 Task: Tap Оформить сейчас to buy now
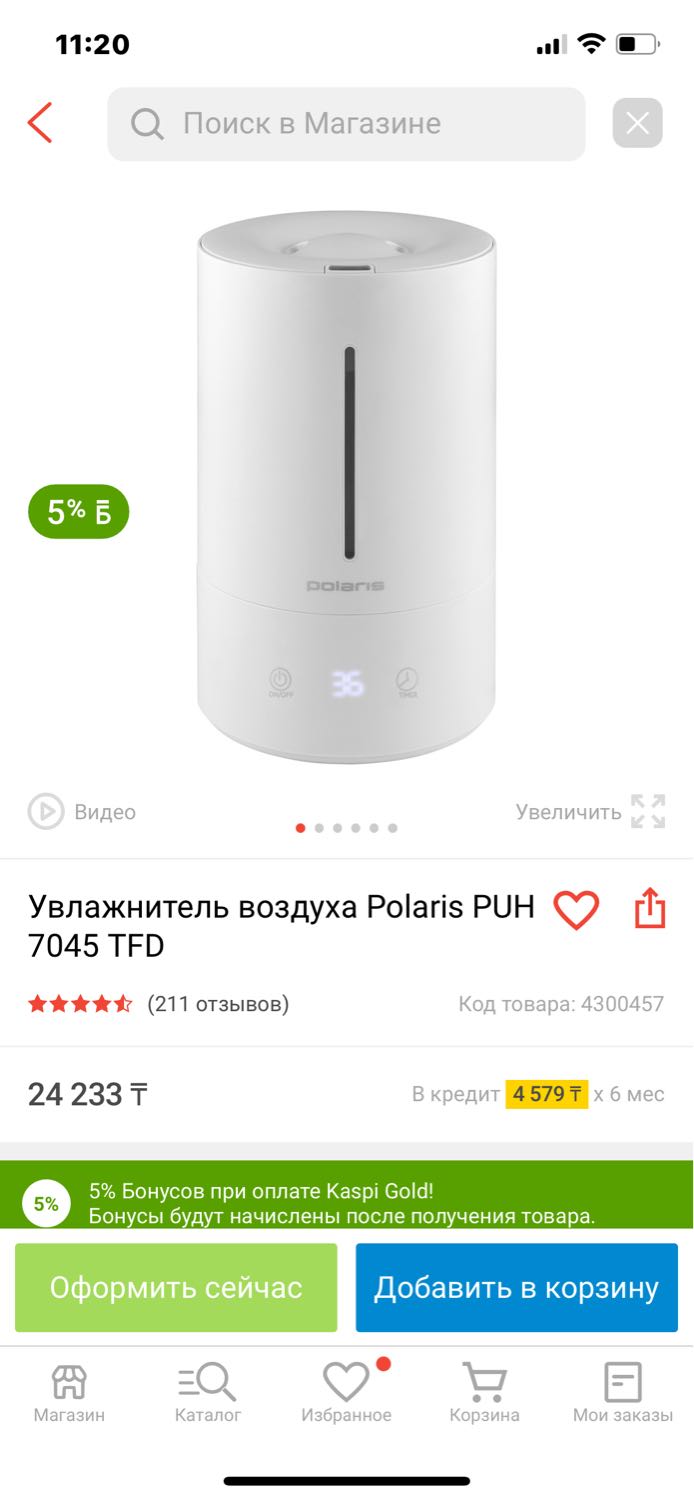176,1287
